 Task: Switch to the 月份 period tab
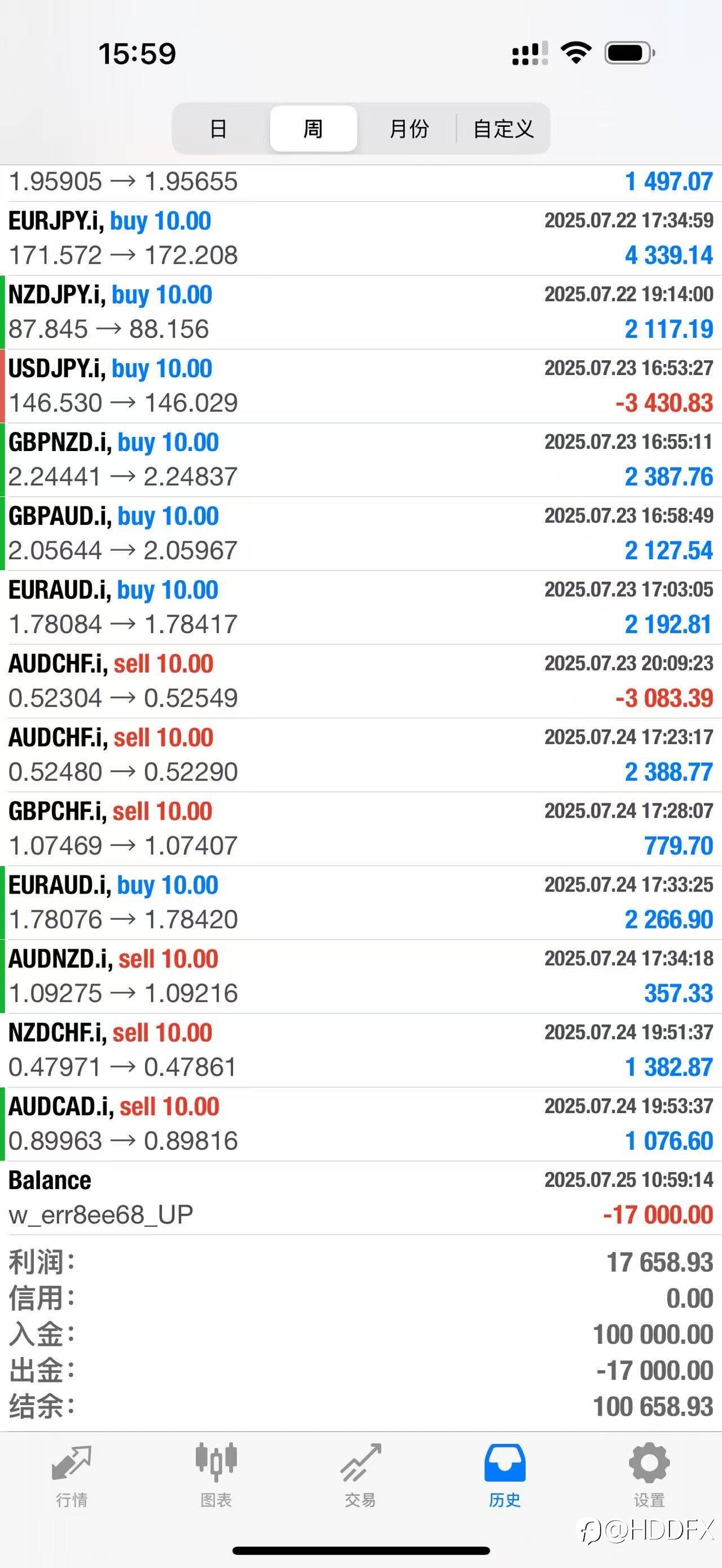tap(408, 129)
